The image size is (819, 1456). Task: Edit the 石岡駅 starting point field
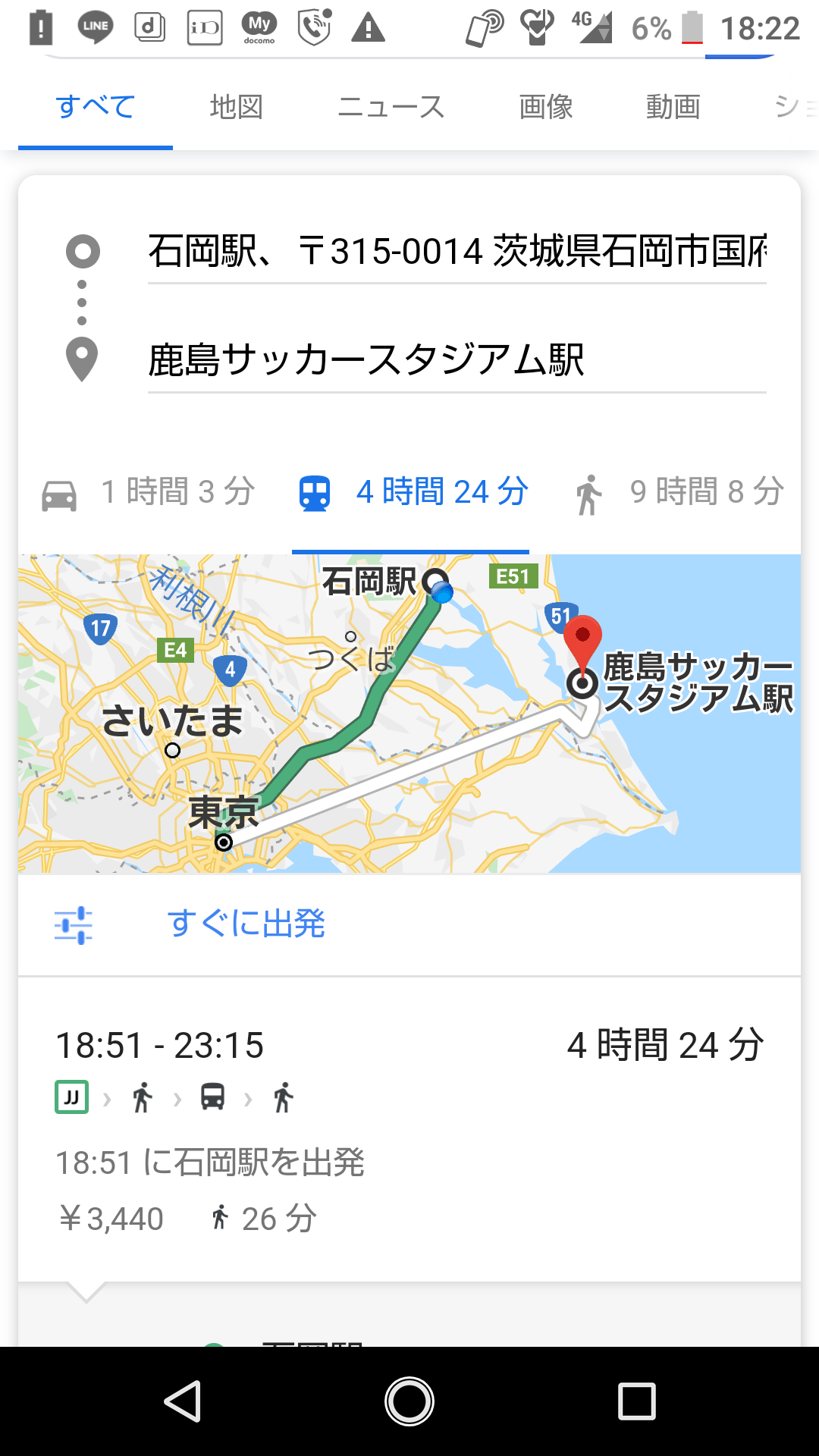[x=457, y=251]
